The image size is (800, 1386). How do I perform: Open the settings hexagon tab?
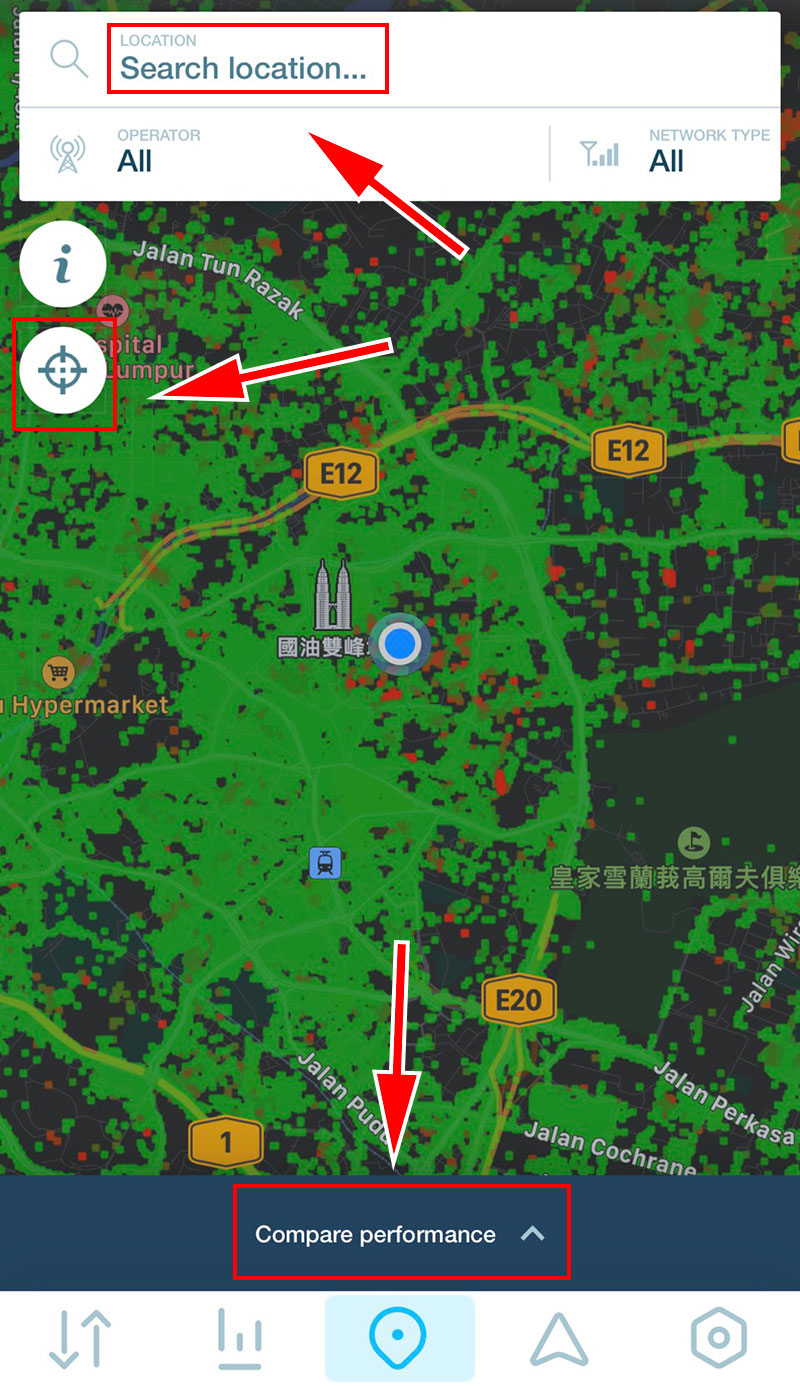pyautogui.click(x=719, y=1338)
